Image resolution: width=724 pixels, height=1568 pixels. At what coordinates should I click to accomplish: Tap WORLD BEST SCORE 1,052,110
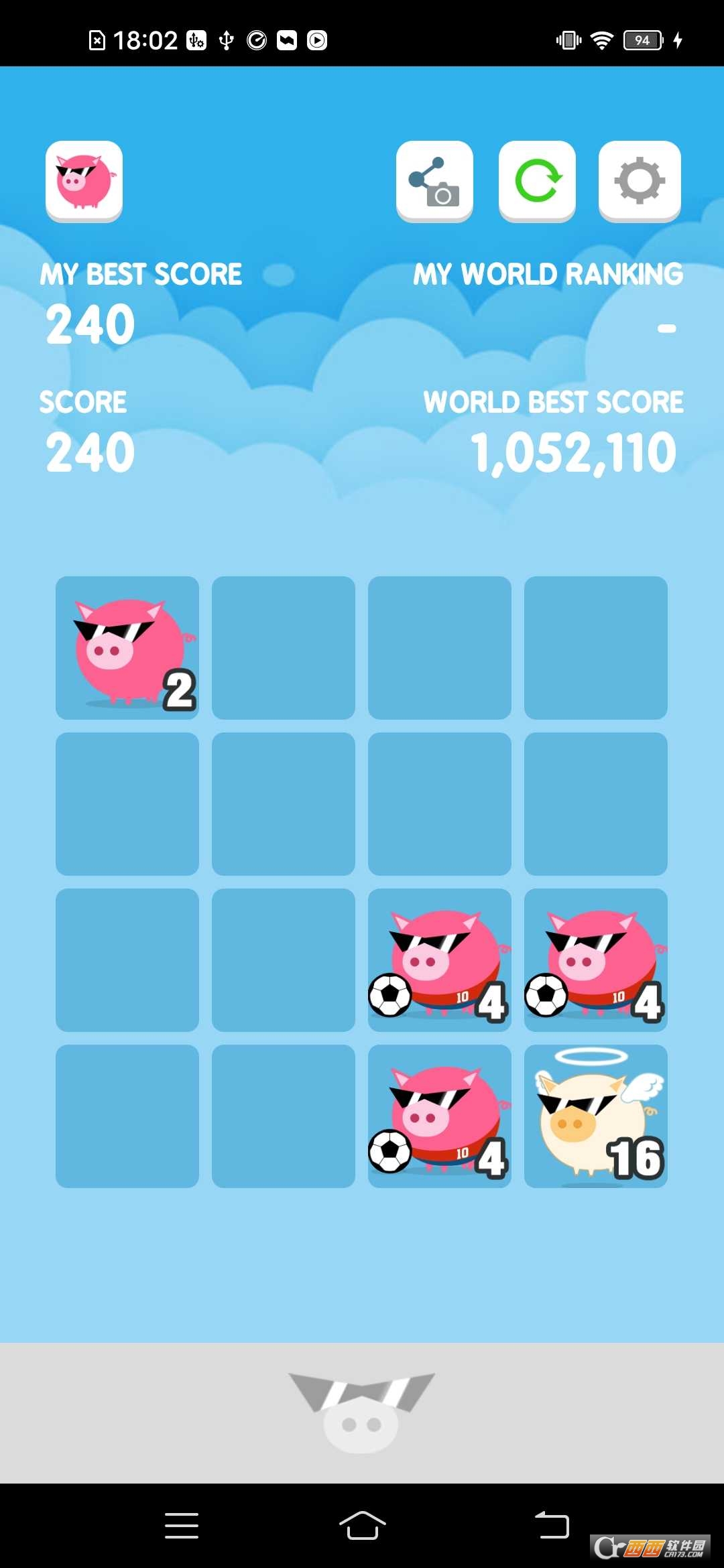573,450
